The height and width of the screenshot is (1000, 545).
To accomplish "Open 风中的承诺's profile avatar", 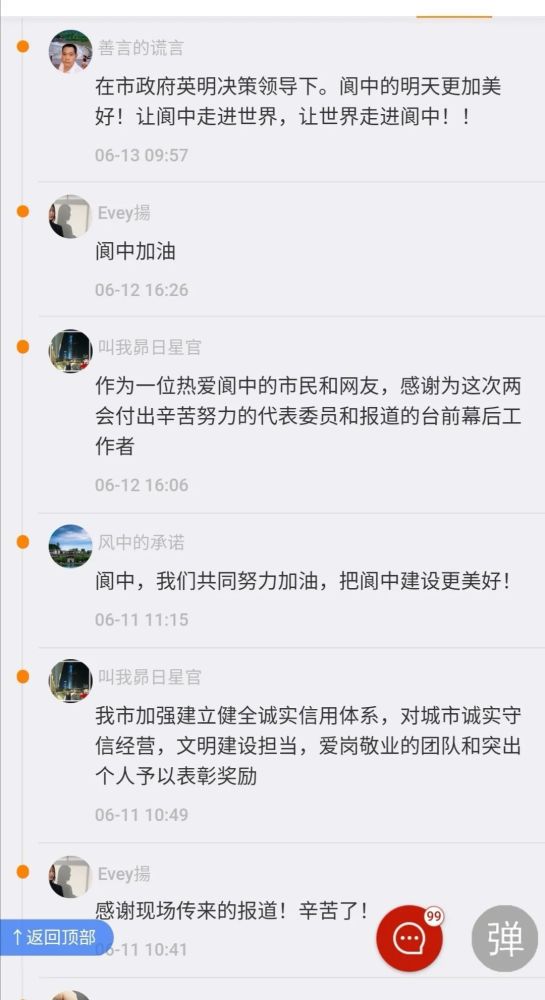I will 71,546.
